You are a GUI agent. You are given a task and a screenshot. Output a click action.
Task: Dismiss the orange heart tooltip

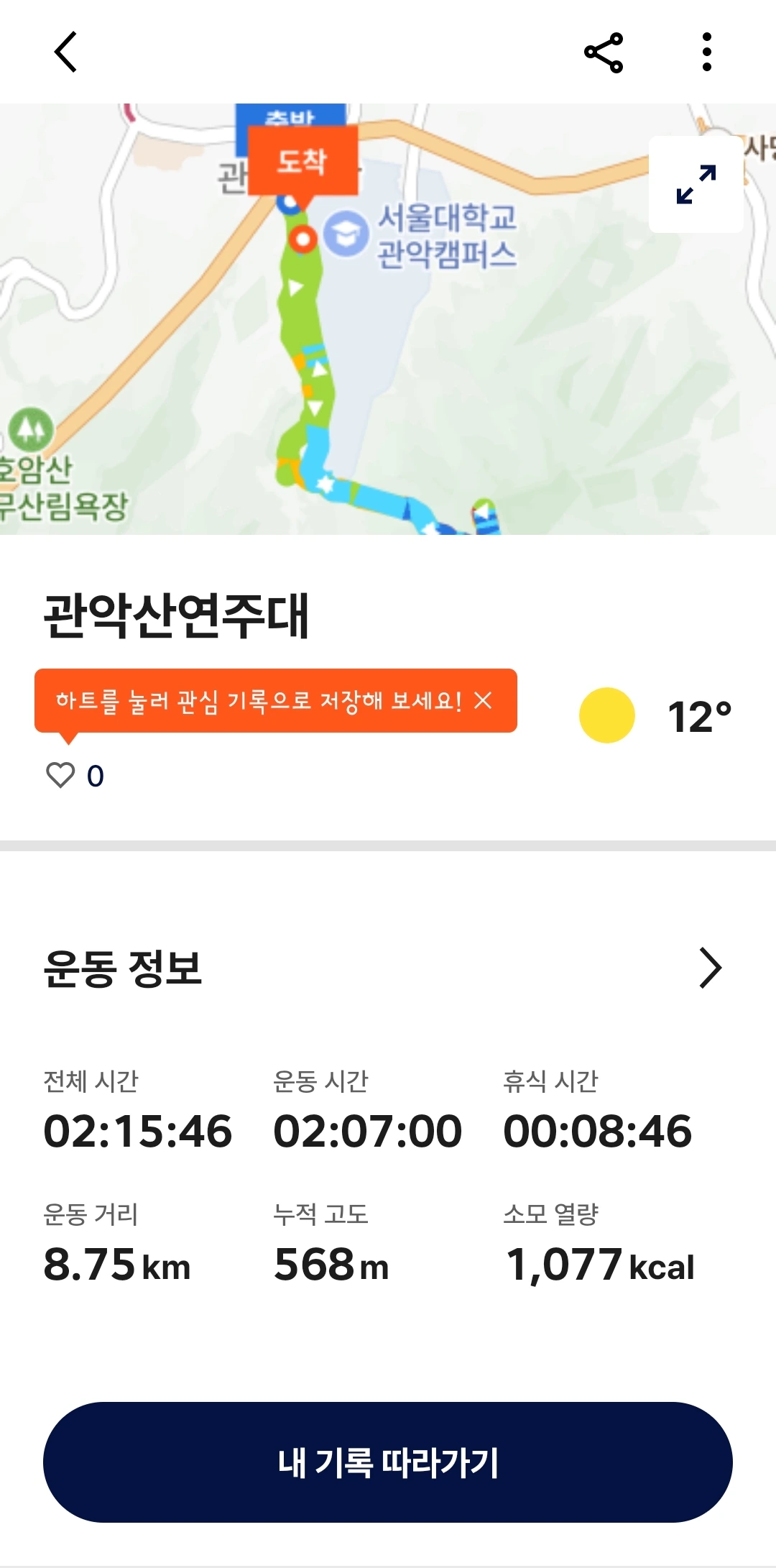(484, 700)
